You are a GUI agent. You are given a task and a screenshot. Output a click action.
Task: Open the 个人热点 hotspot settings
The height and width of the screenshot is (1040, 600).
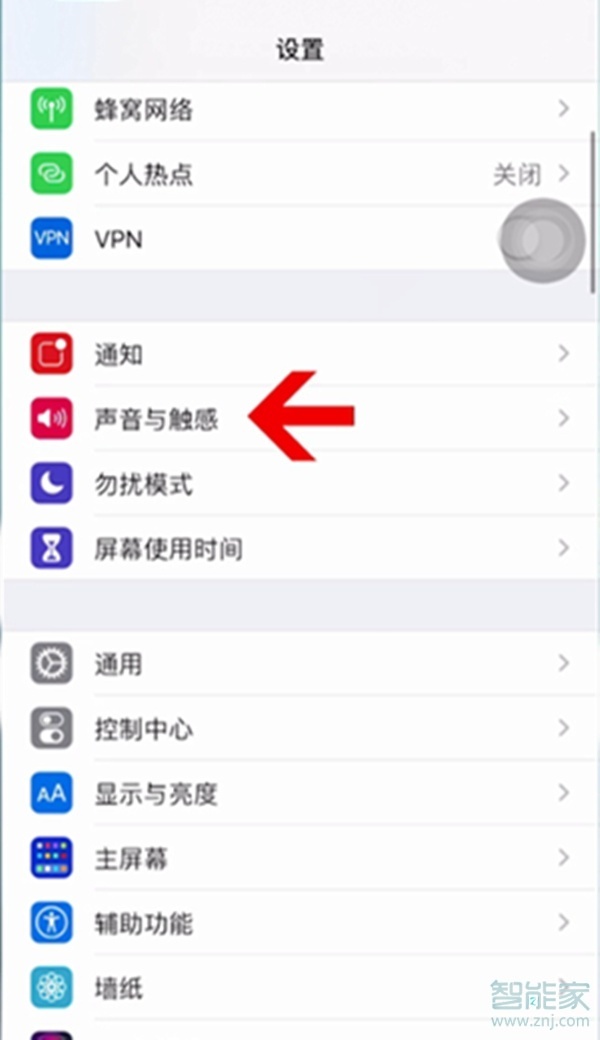tap(145, 175)
